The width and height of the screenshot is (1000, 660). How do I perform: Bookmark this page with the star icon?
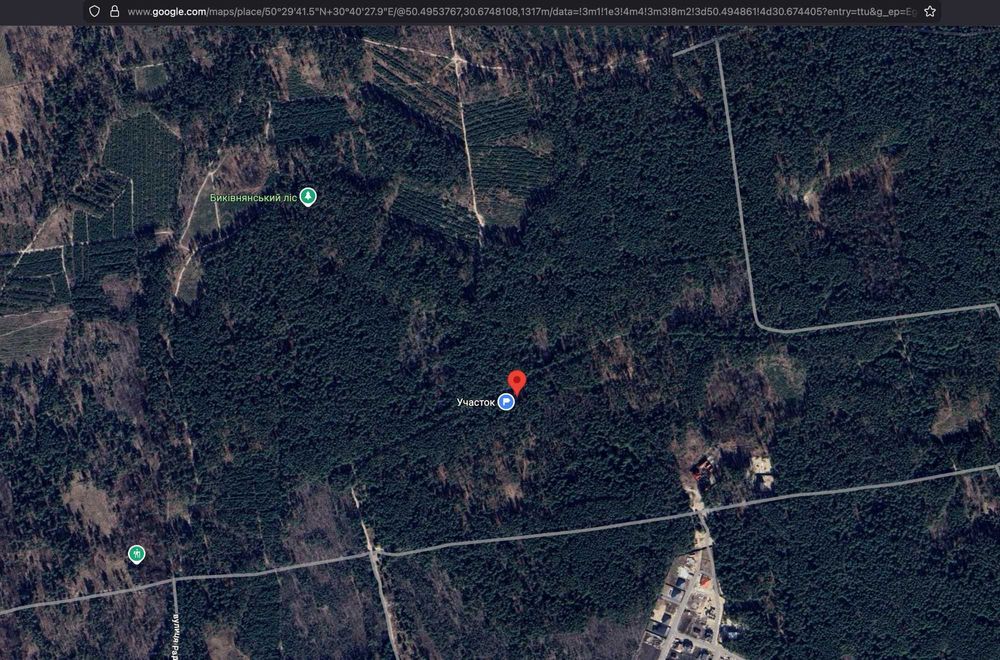[x=930, y=11]
